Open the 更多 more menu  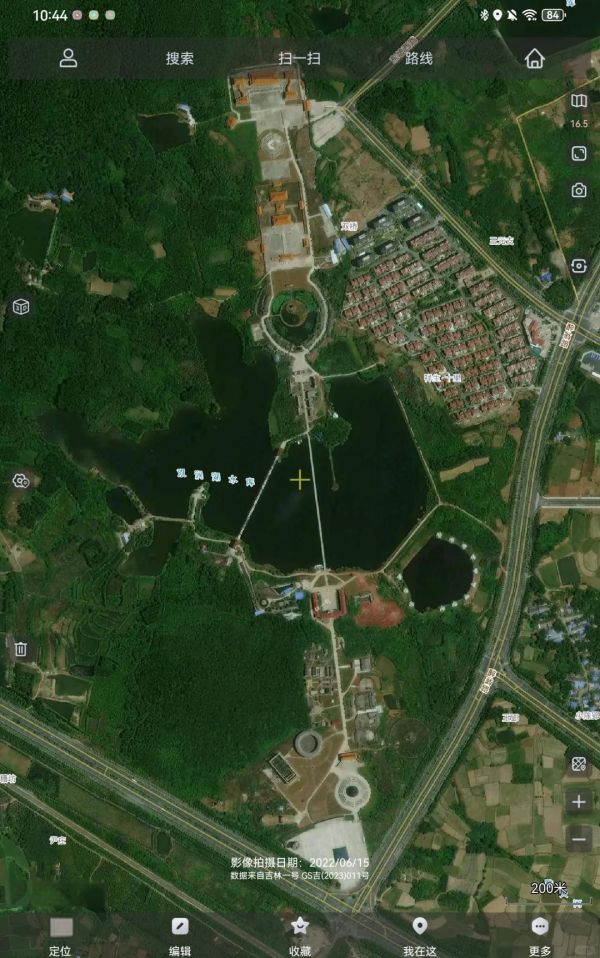(x=540, y=934)
